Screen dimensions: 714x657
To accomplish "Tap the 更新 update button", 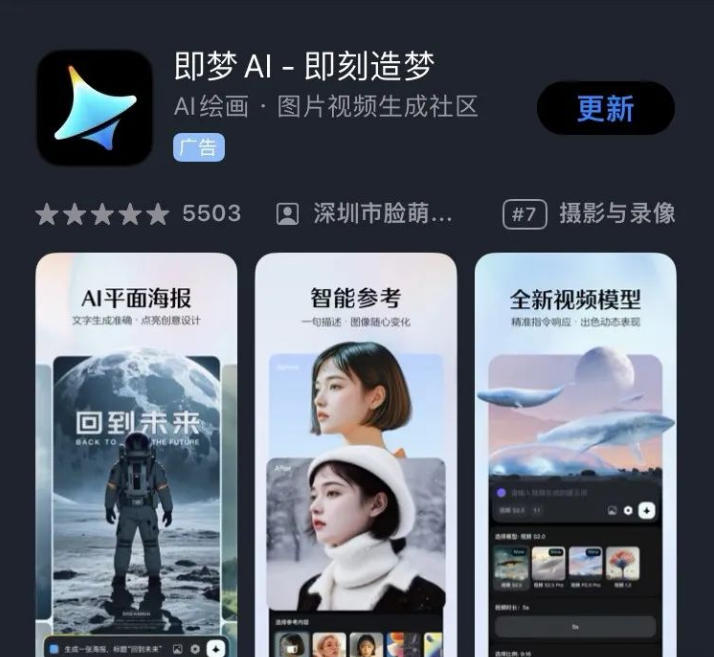I will (x=605, y=108).
